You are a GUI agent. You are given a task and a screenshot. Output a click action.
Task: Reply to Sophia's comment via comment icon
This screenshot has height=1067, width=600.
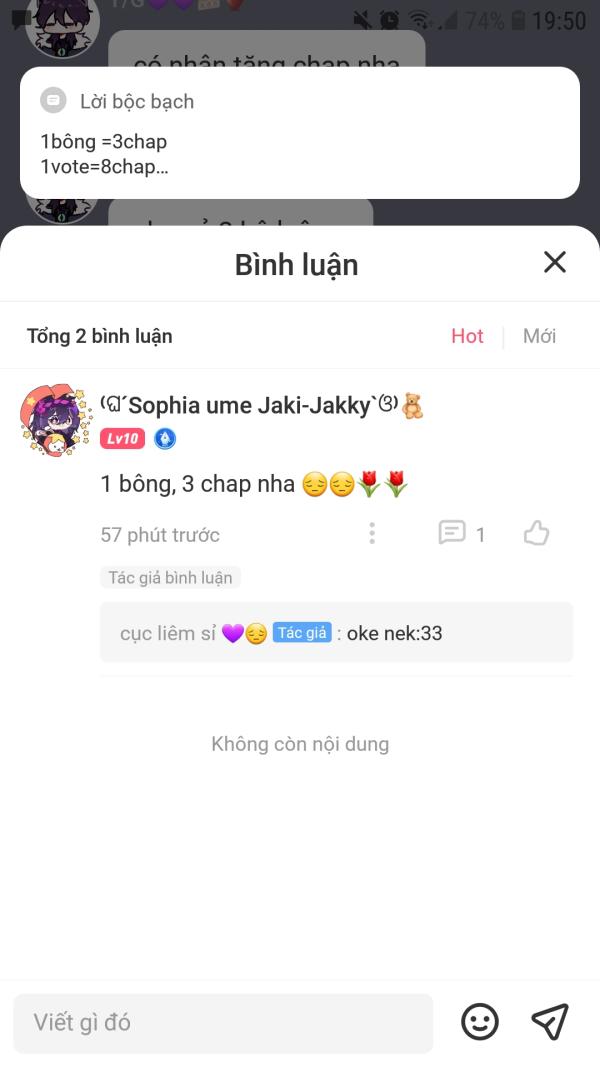coord(453,533)
